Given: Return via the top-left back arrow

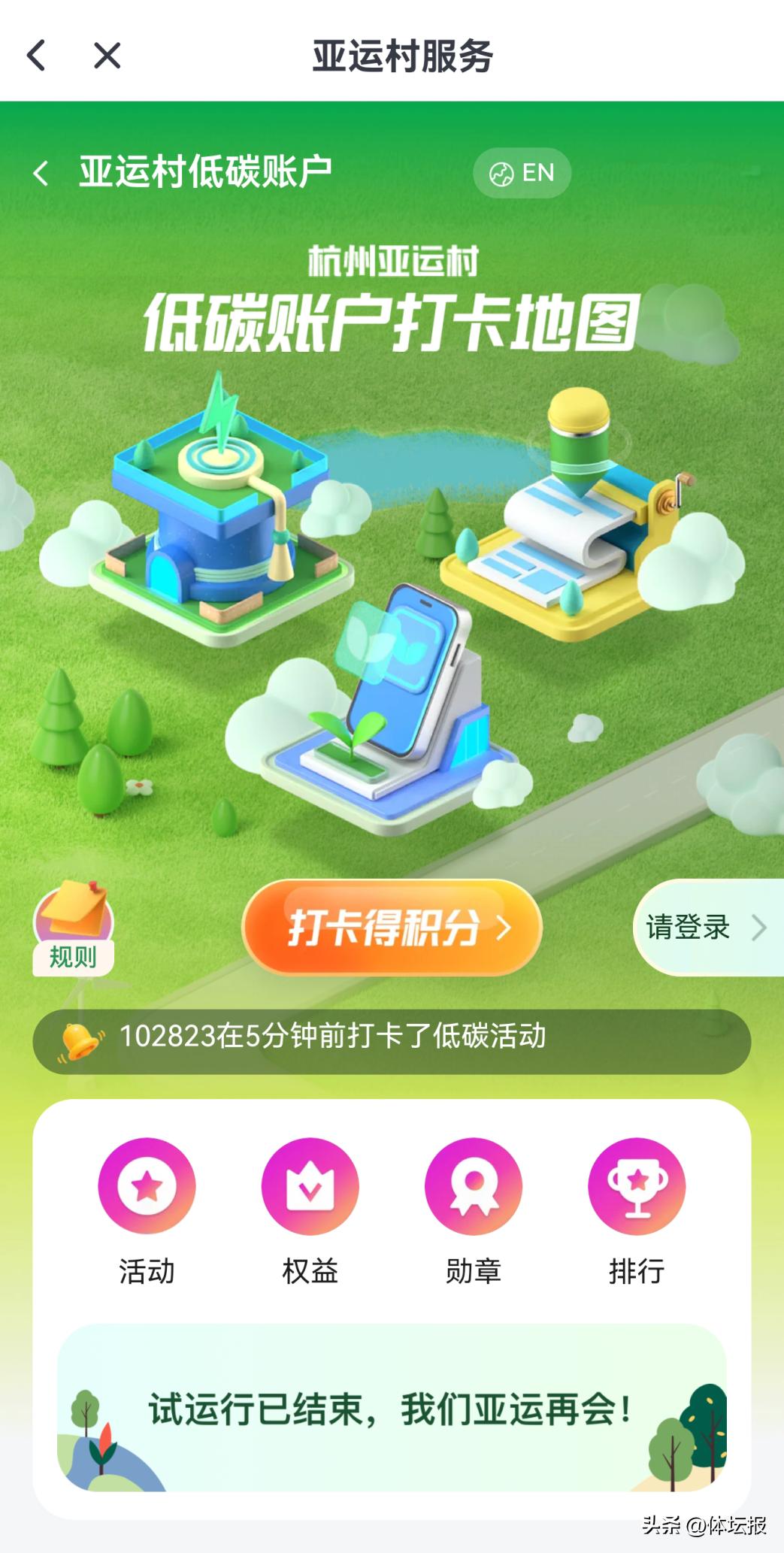Looking at the screenshot, I should [x=34, y=54].
